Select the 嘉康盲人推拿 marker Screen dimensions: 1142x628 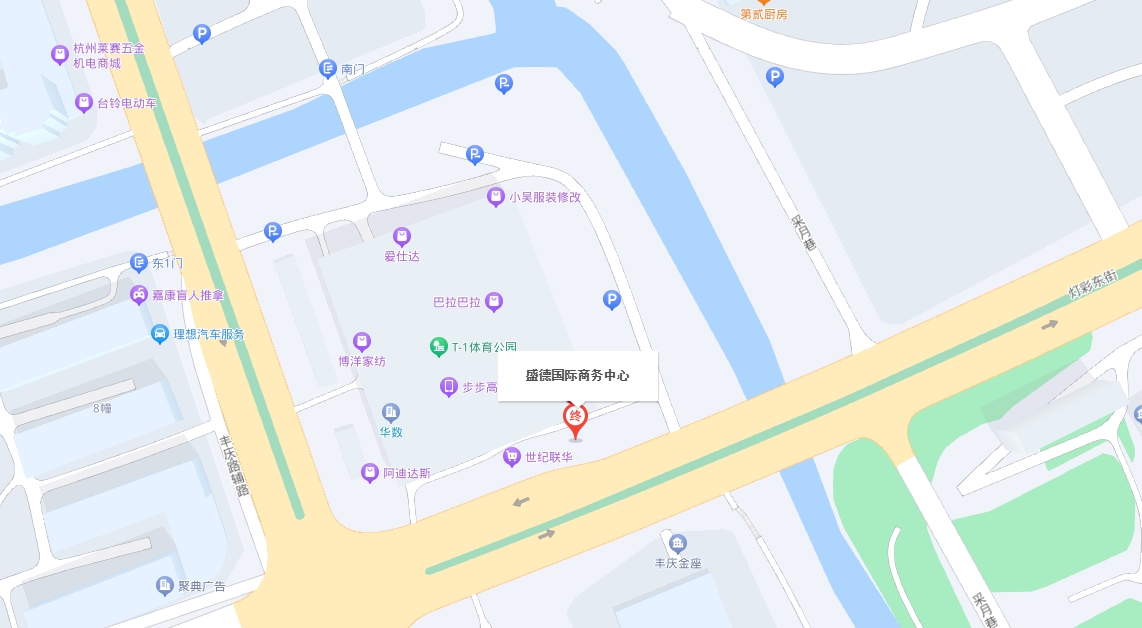click(139, 295)
